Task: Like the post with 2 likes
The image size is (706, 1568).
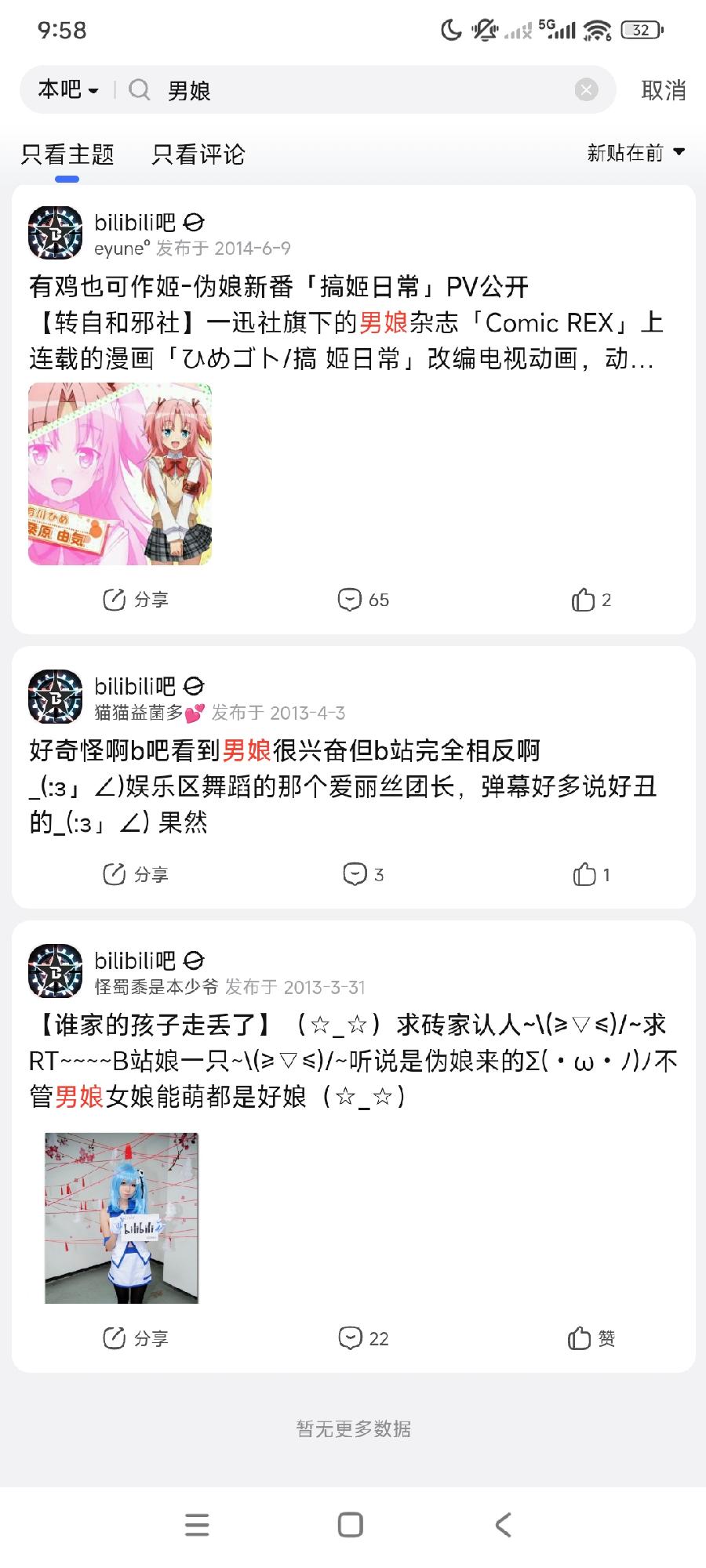Action: (591, 600)
